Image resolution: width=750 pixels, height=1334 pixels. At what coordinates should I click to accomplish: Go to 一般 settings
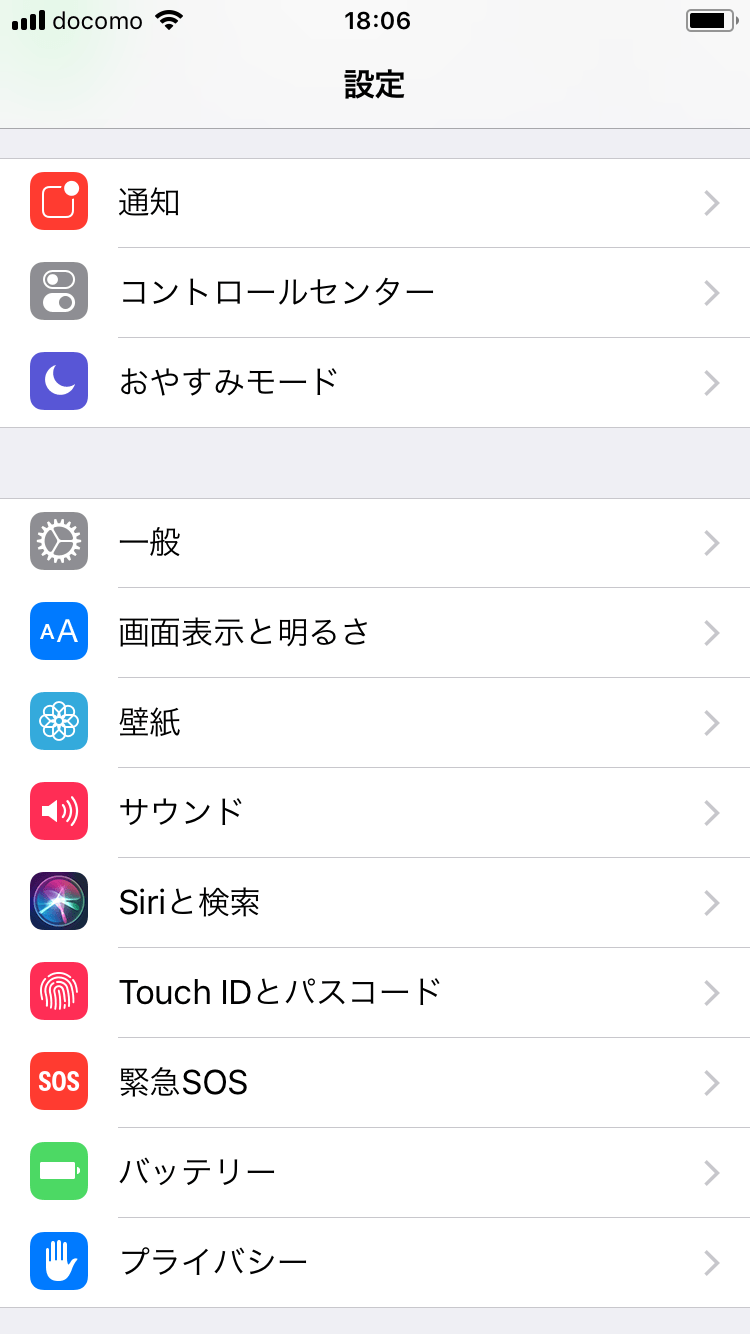point(375,543)
